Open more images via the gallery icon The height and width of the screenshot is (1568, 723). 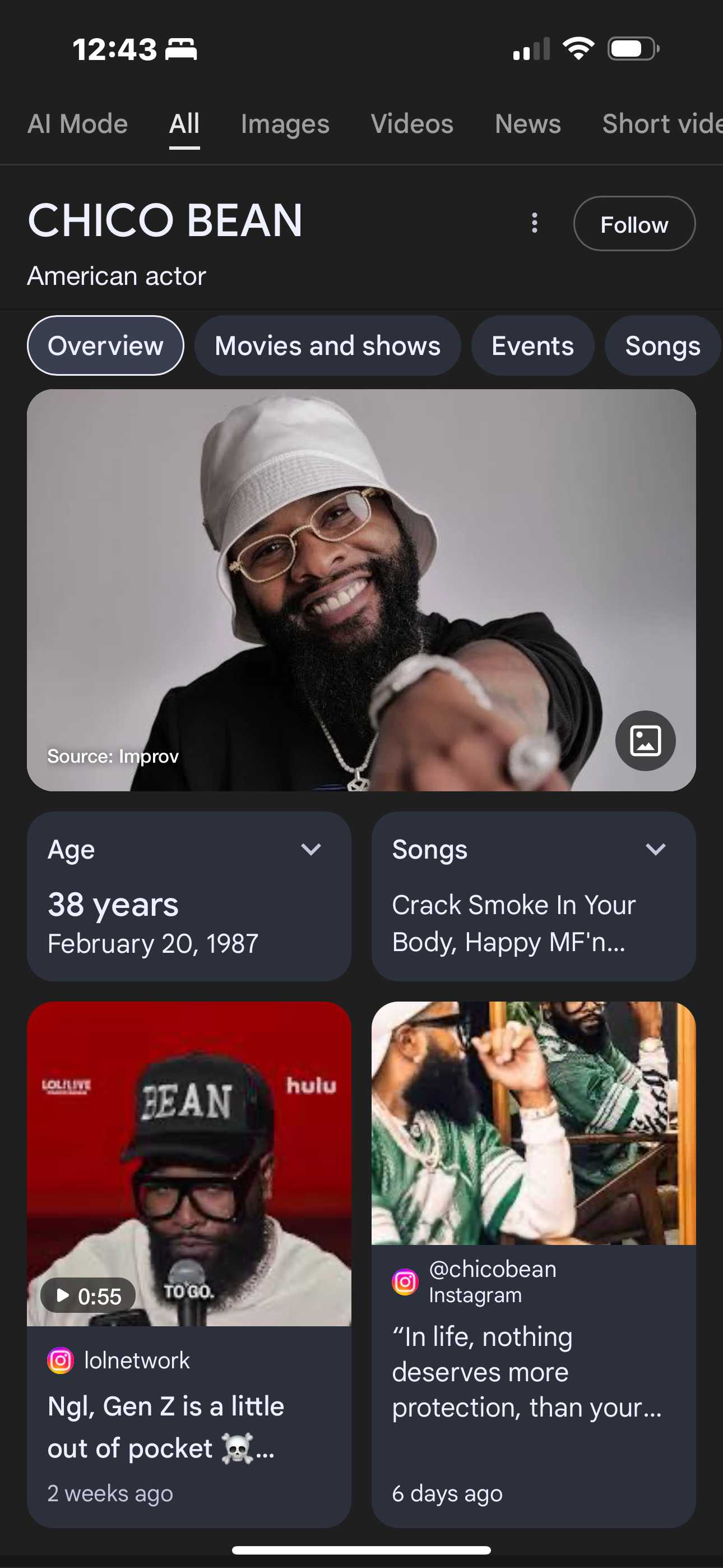[645, 741]
